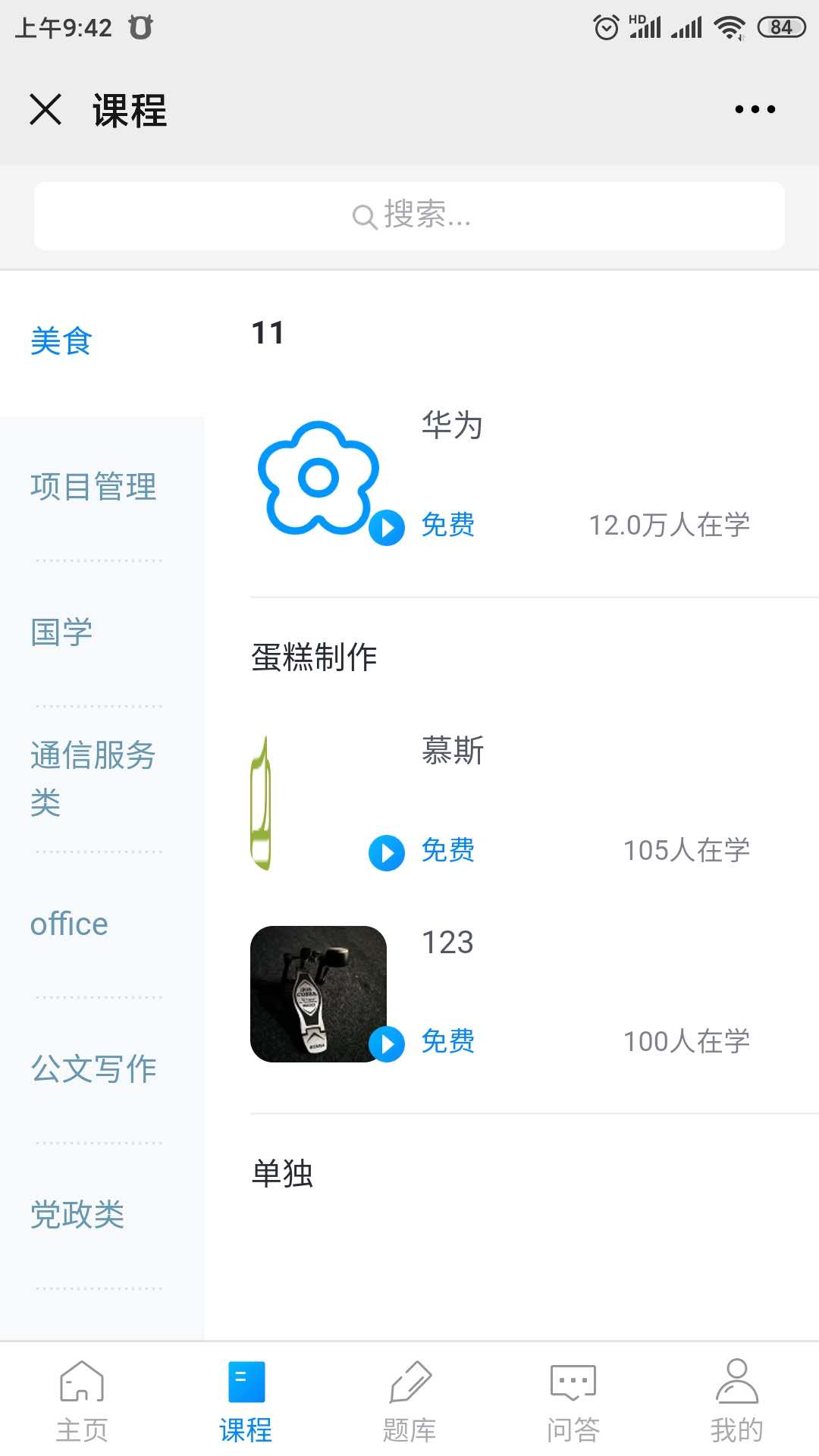Switch to the 题库 tab

[409, 1400]
